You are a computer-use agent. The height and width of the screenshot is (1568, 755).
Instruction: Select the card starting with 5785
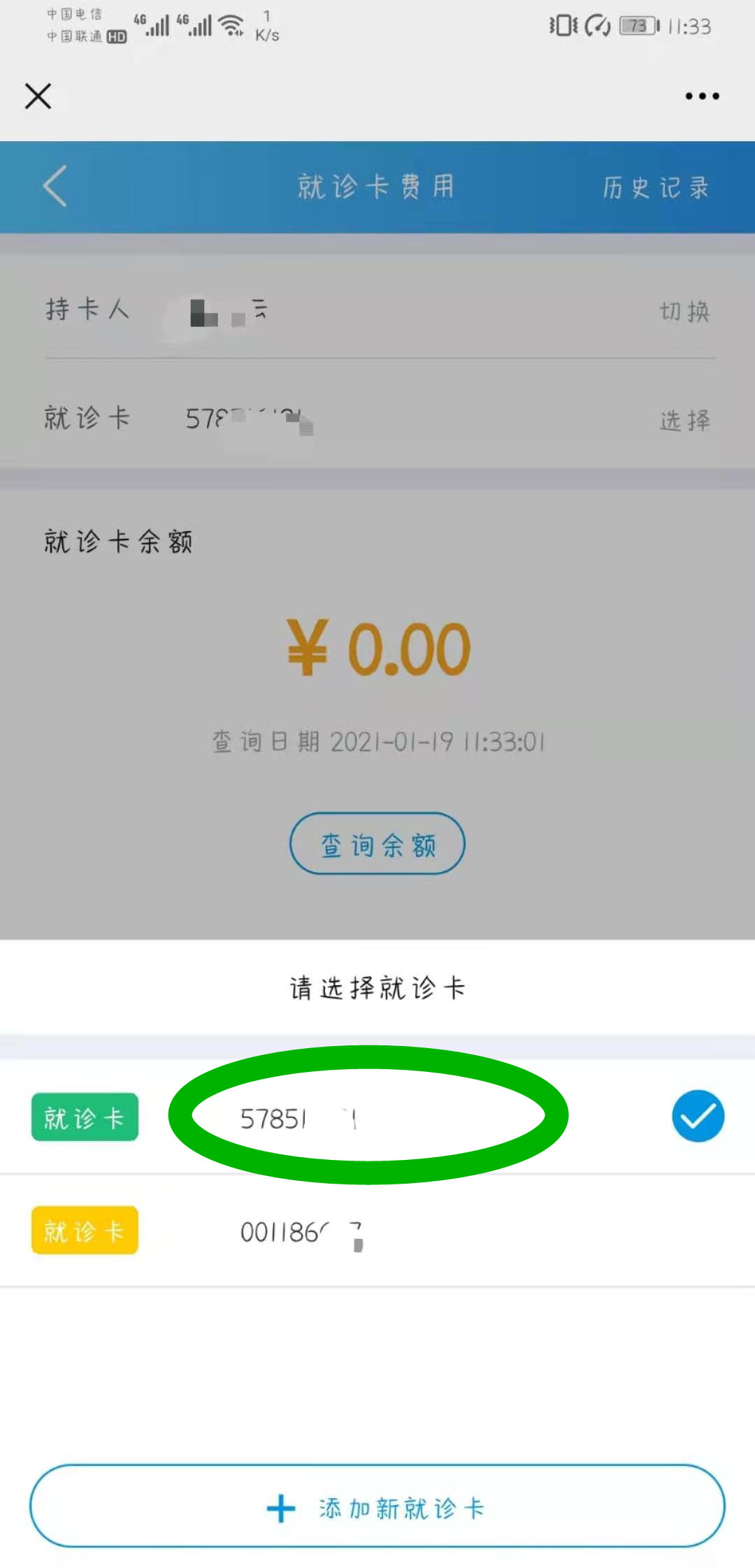[377, 1117]
